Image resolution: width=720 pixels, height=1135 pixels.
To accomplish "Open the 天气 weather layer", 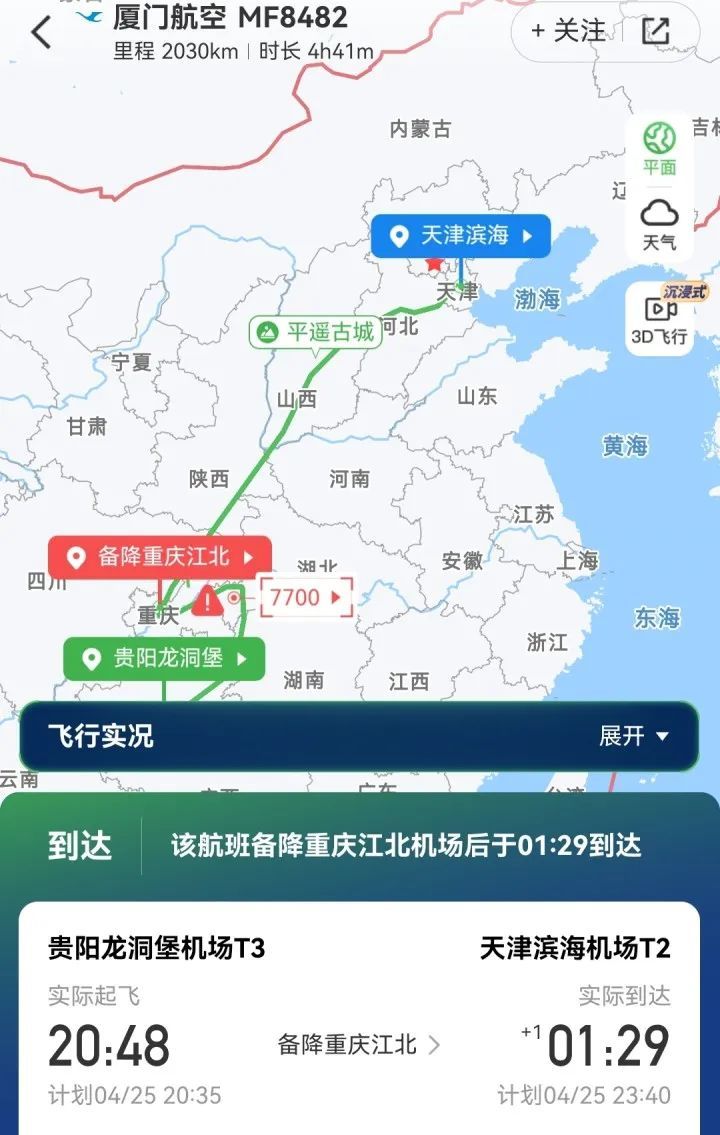I will pos(659,224).
